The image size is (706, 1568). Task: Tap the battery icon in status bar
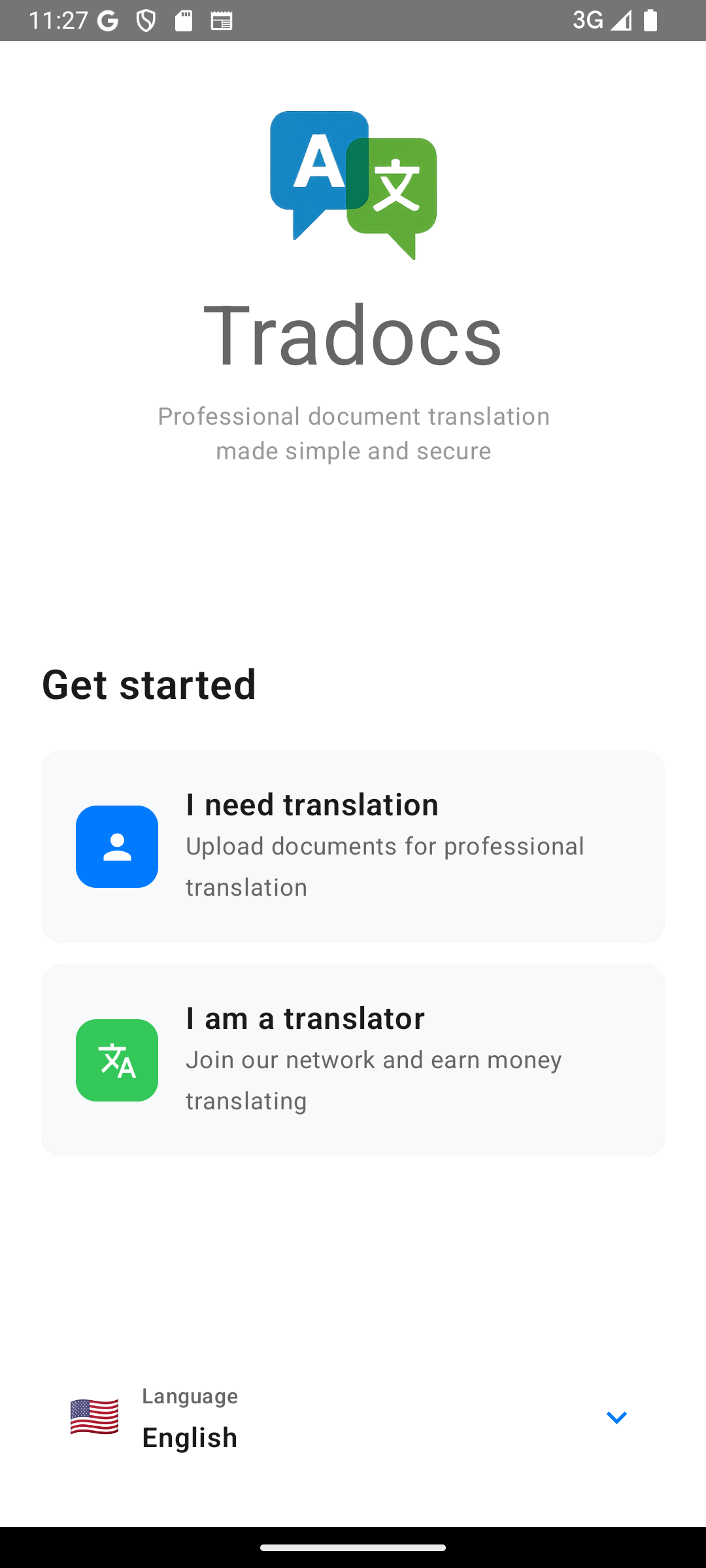tap(650, 20)
